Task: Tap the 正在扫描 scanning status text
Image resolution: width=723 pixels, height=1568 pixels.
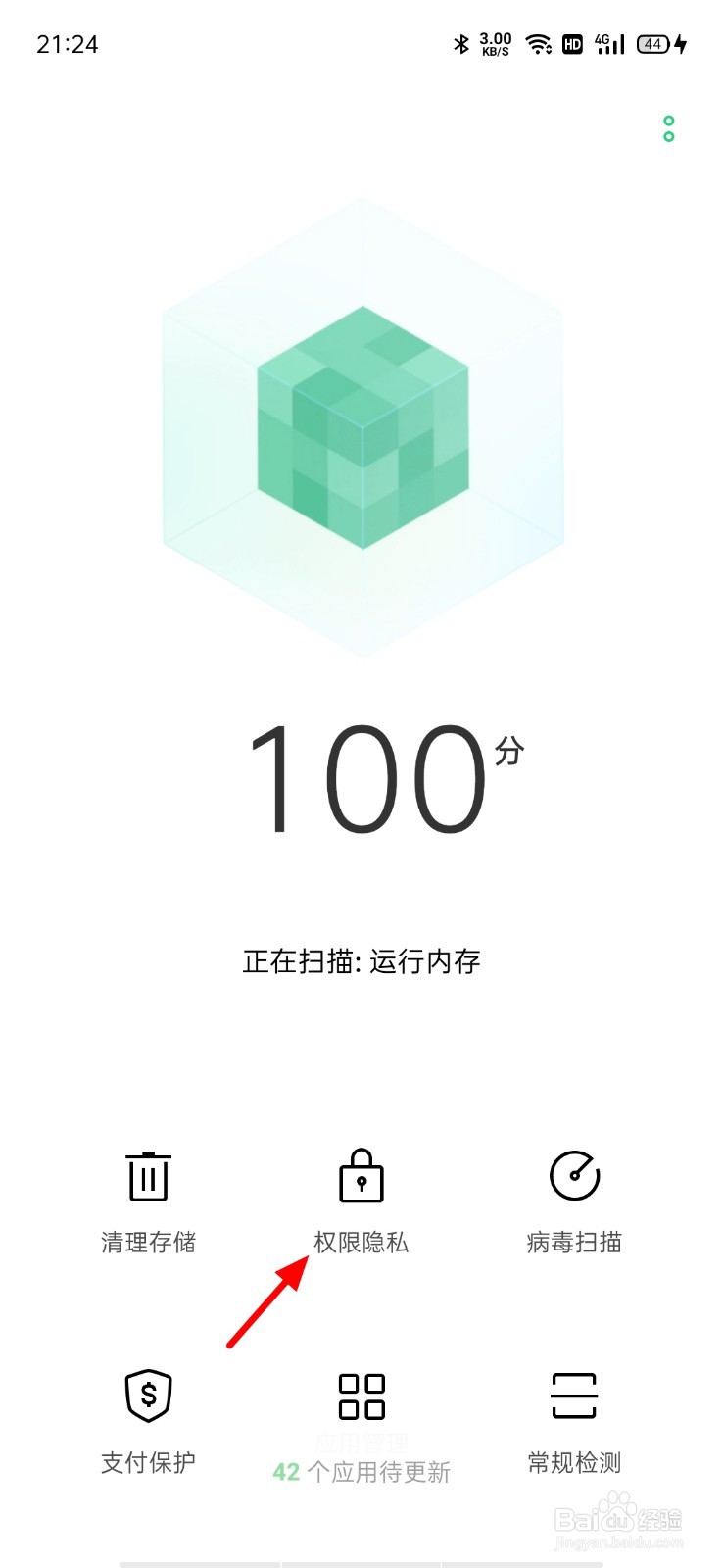Action: coord(361,962)
